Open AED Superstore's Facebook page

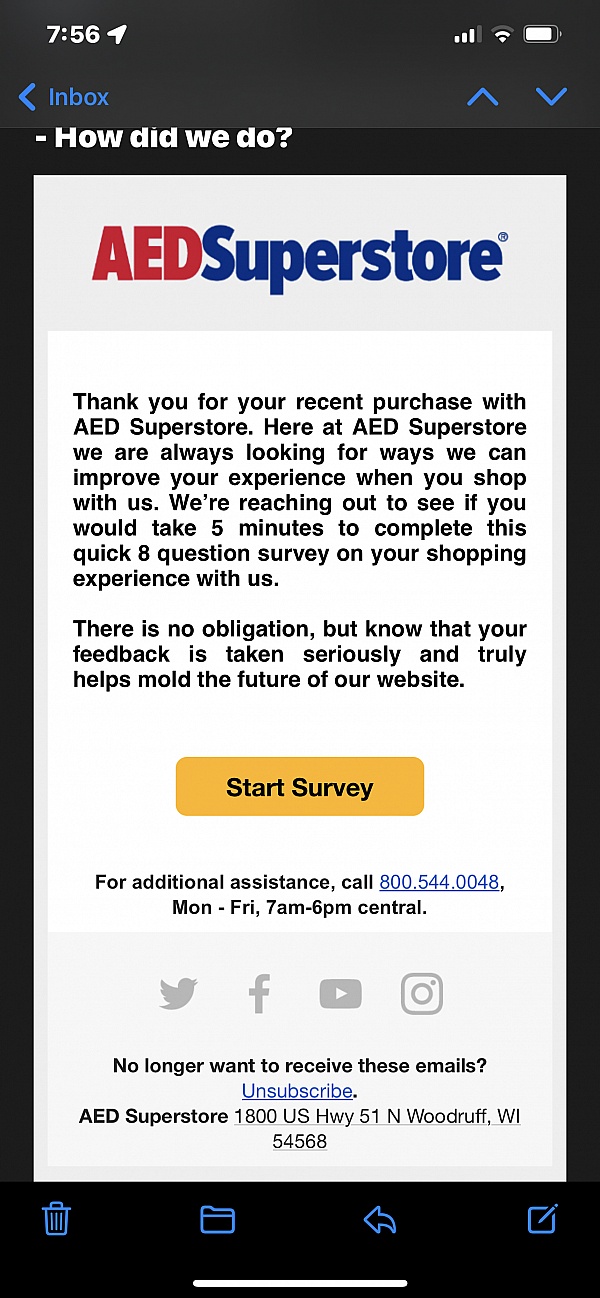(x=259, y=994)
